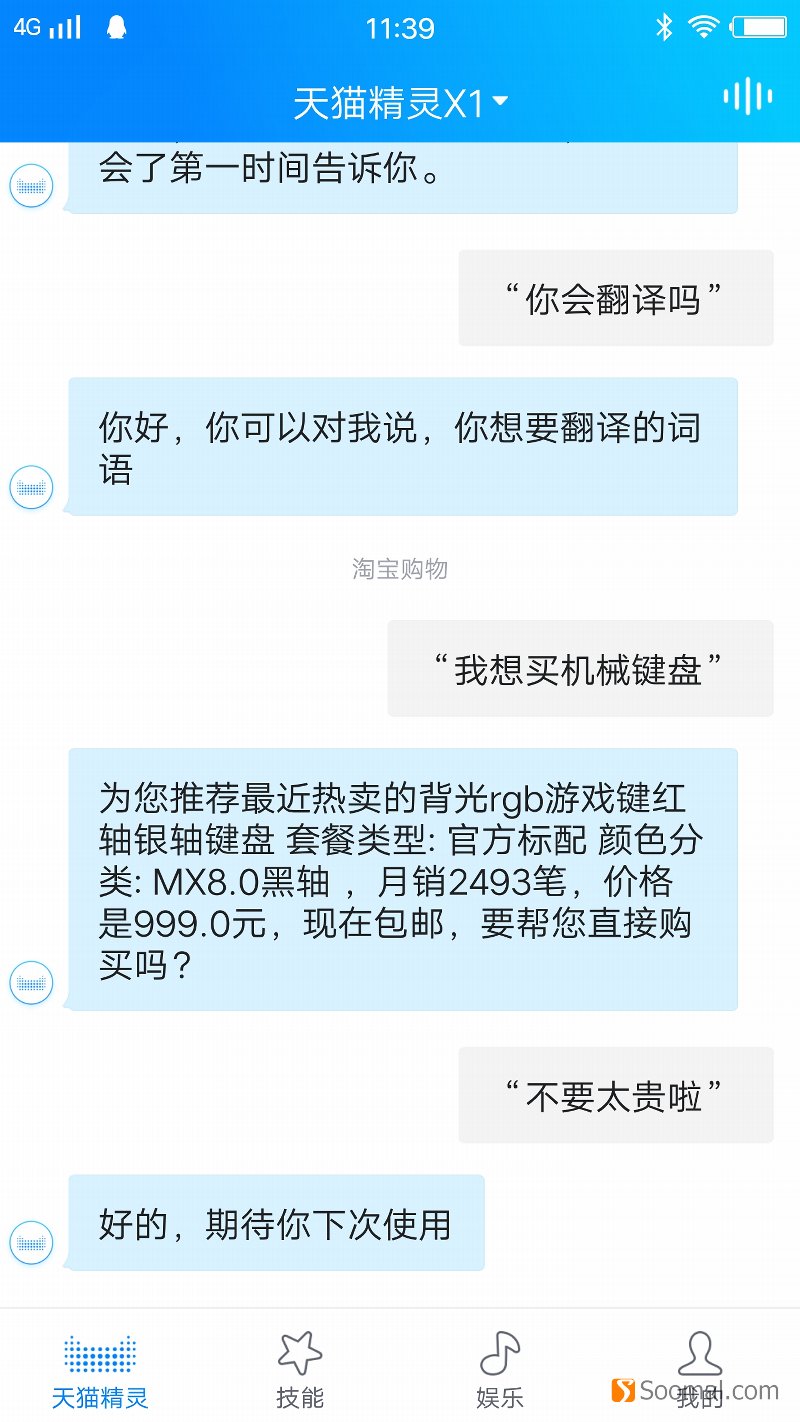Image resolution: width=800 pixels, height=1422 pixels.
Task: Tap the 淘宝购物 skill label
Action: [399, 569]
